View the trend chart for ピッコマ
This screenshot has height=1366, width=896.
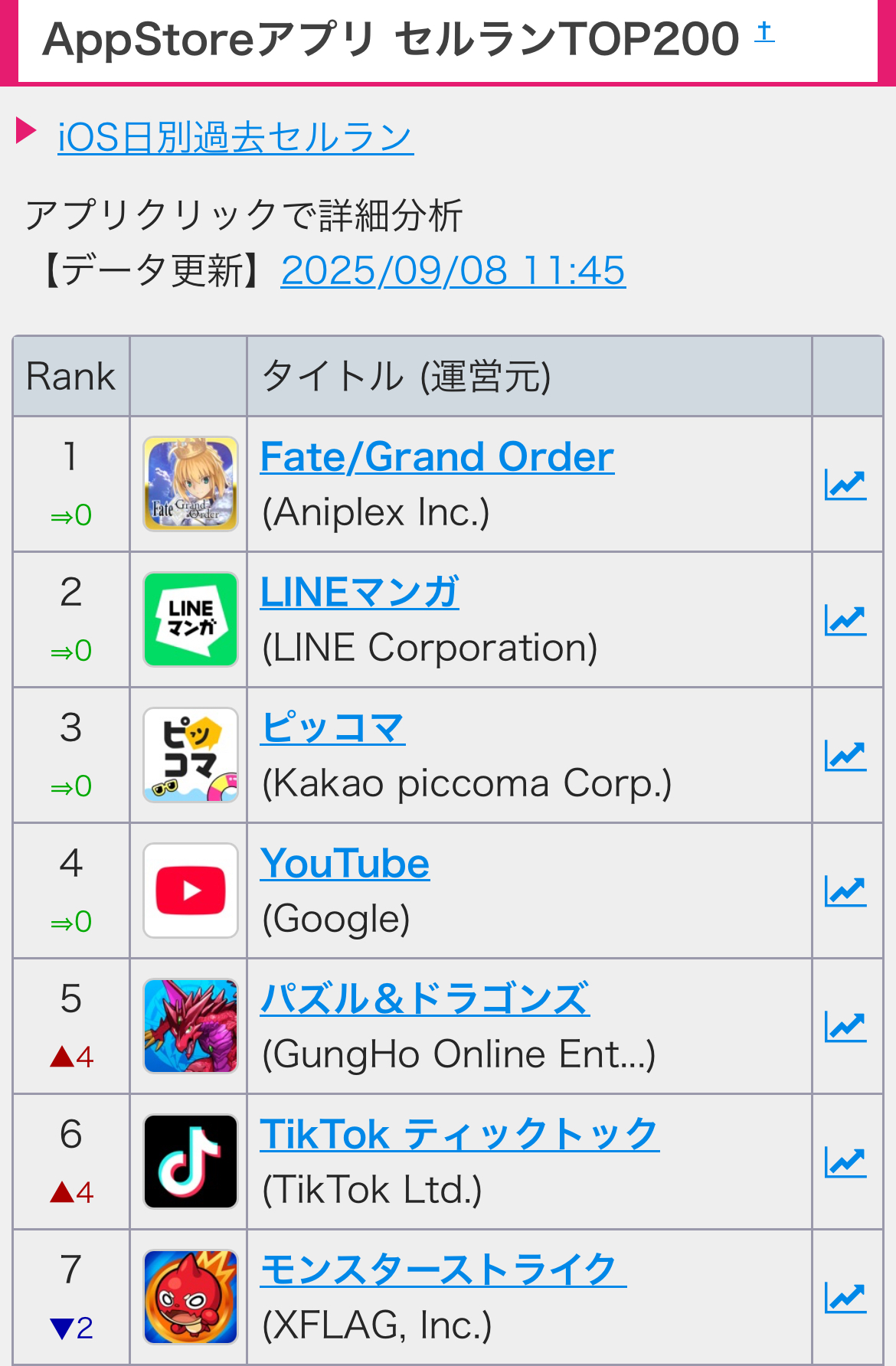[x=845, y=756]
